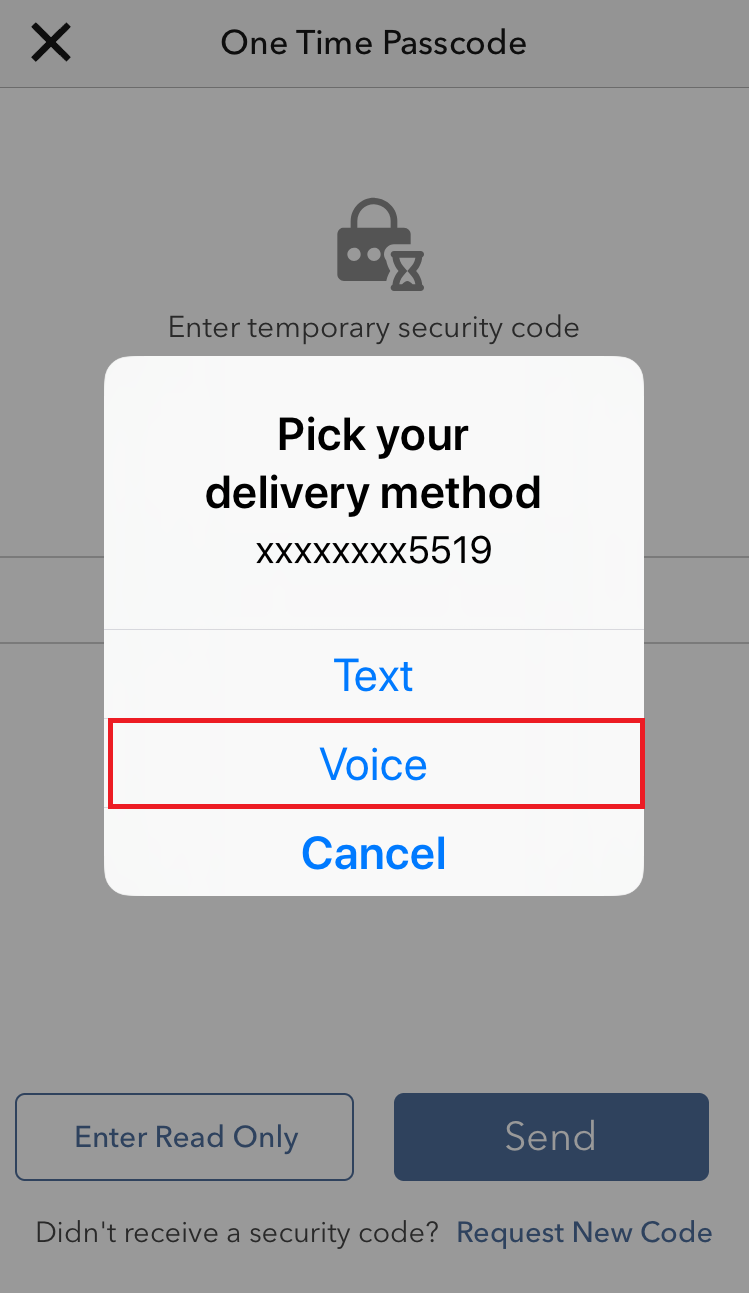Tap the Enter Read Only button

[185, 1137]
